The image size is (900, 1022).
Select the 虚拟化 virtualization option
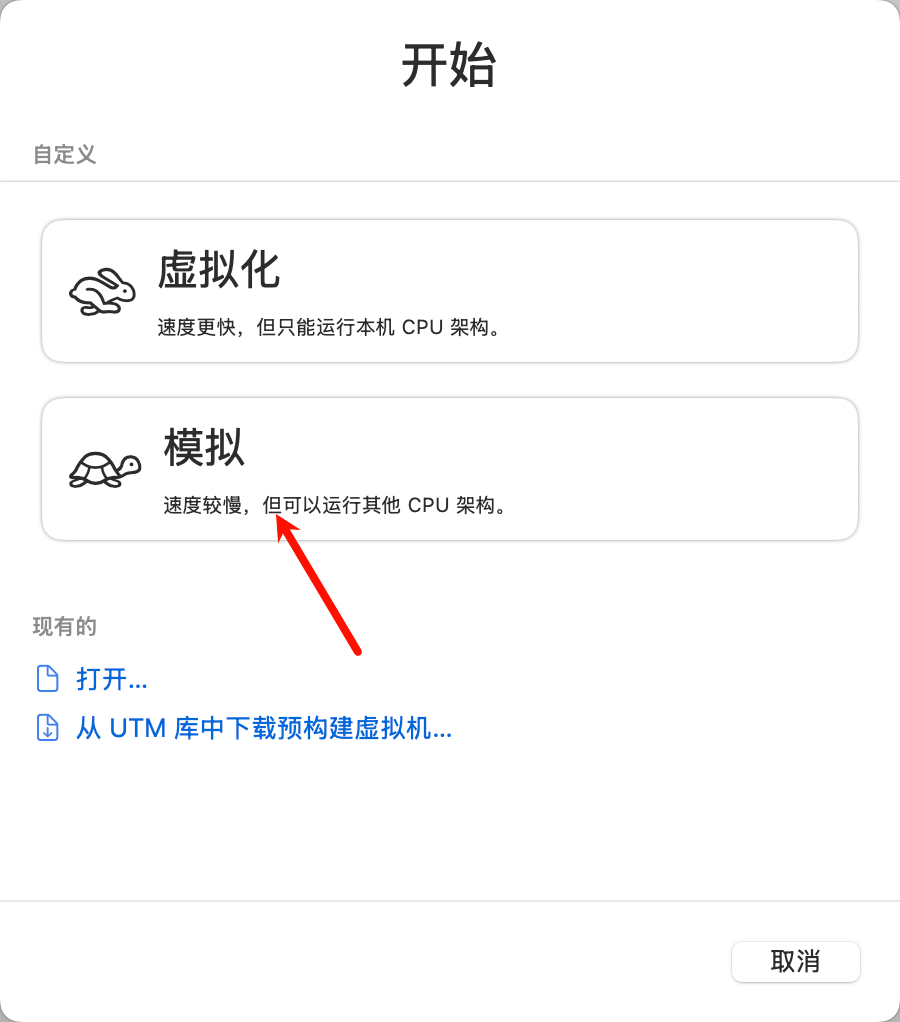[x=449, y=291]
